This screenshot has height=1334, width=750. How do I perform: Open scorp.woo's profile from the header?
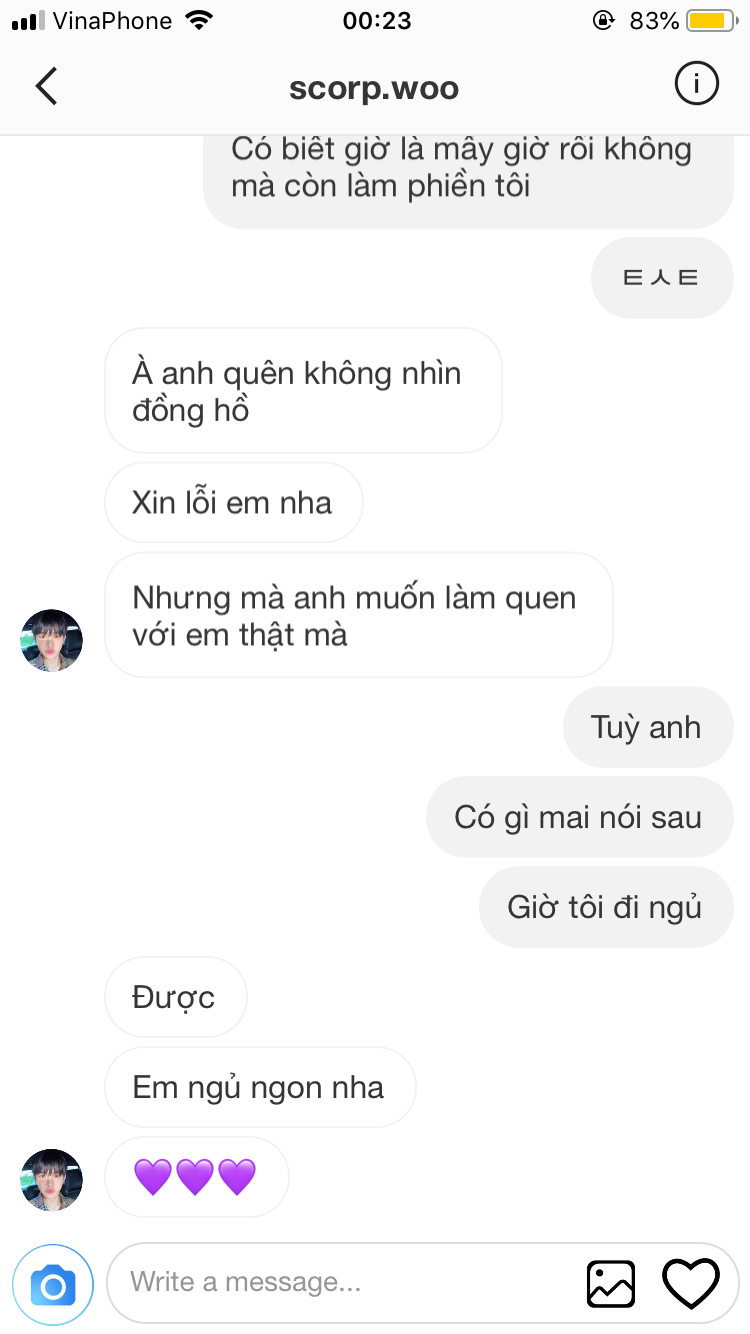click(374, 87)
